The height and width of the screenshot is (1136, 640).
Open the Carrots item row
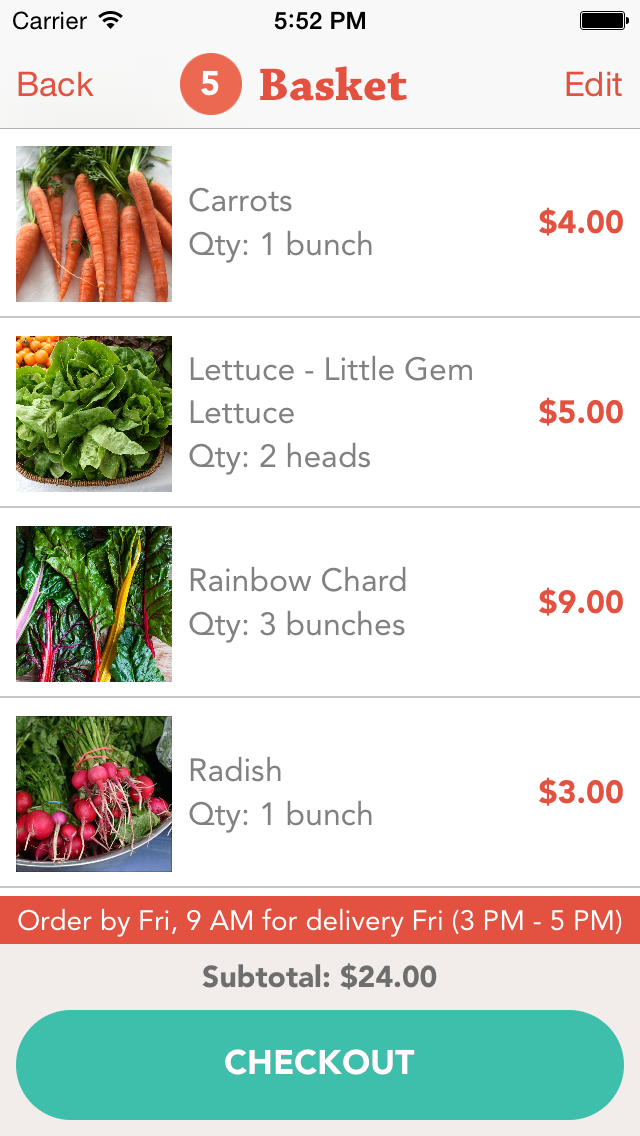(320, 223)
